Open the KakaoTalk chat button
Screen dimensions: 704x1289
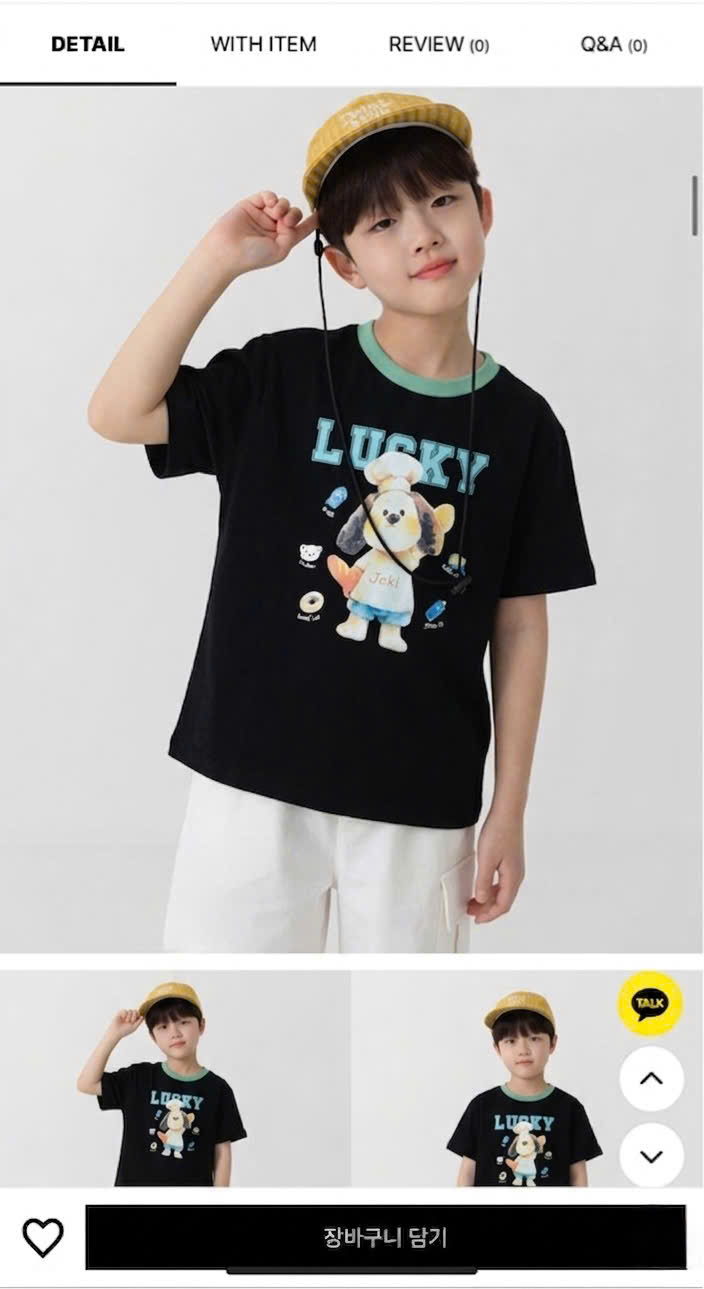point(651,1002)
